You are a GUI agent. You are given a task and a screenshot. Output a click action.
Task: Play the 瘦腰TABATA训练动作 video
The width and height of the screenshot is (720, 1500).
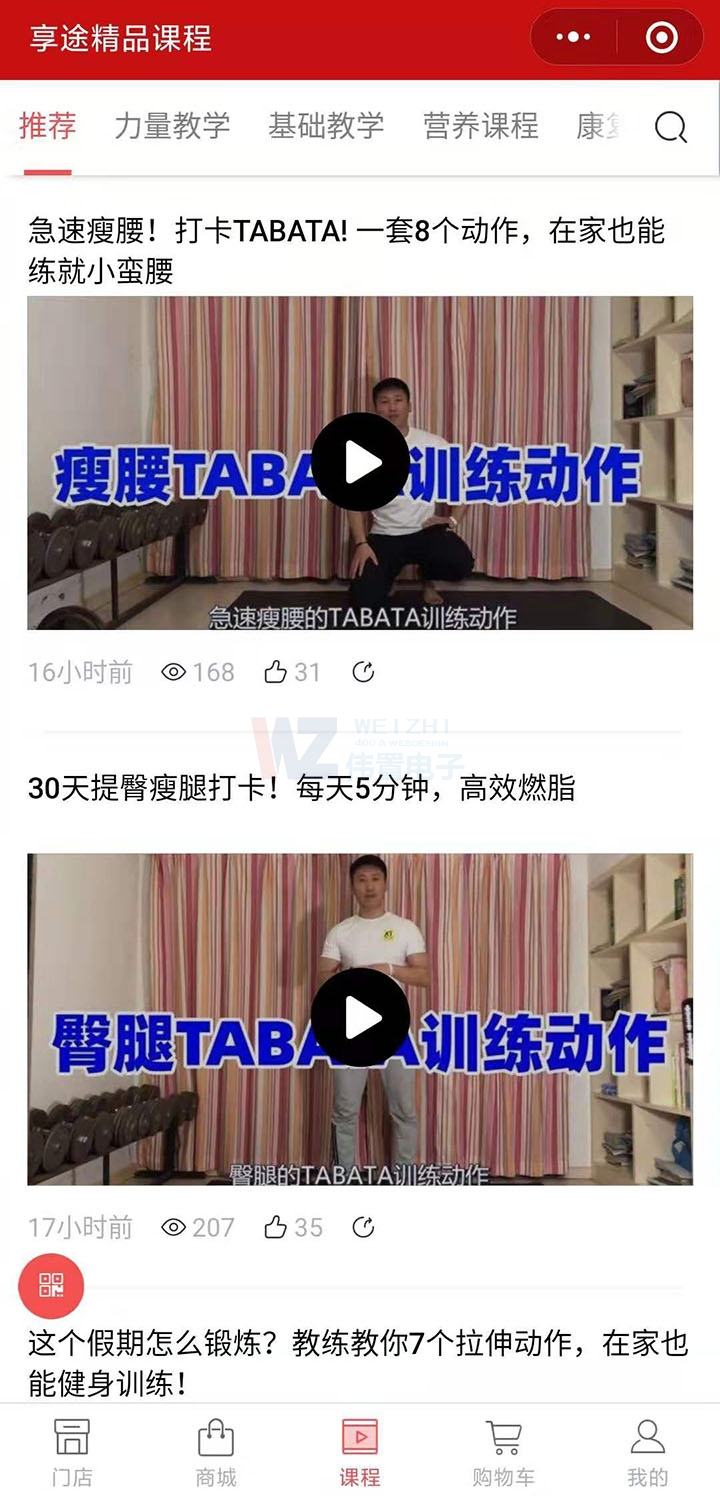pos(360,462)
